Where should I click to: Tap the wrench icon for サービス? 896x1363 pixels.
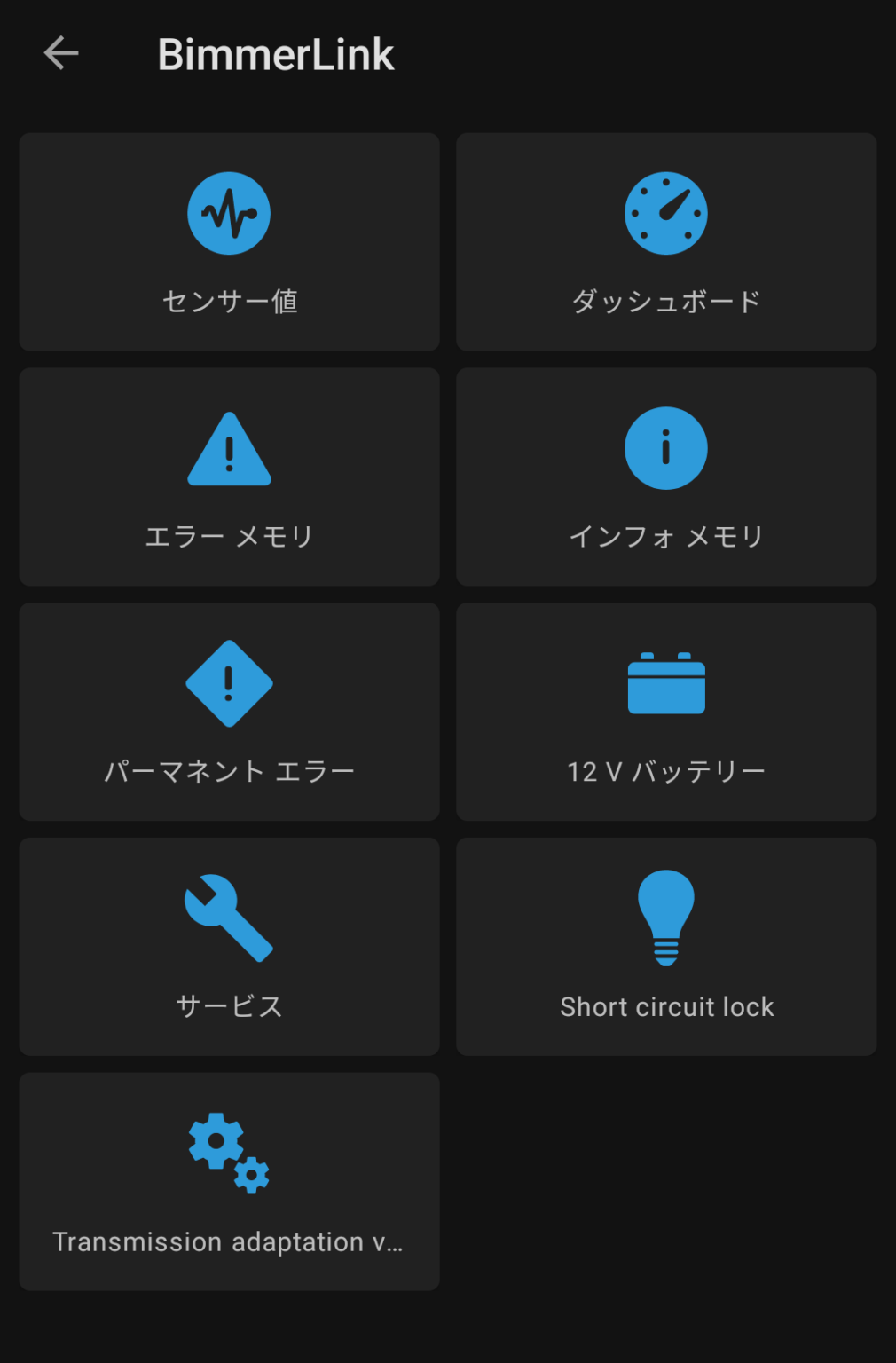tap(229, 918)
